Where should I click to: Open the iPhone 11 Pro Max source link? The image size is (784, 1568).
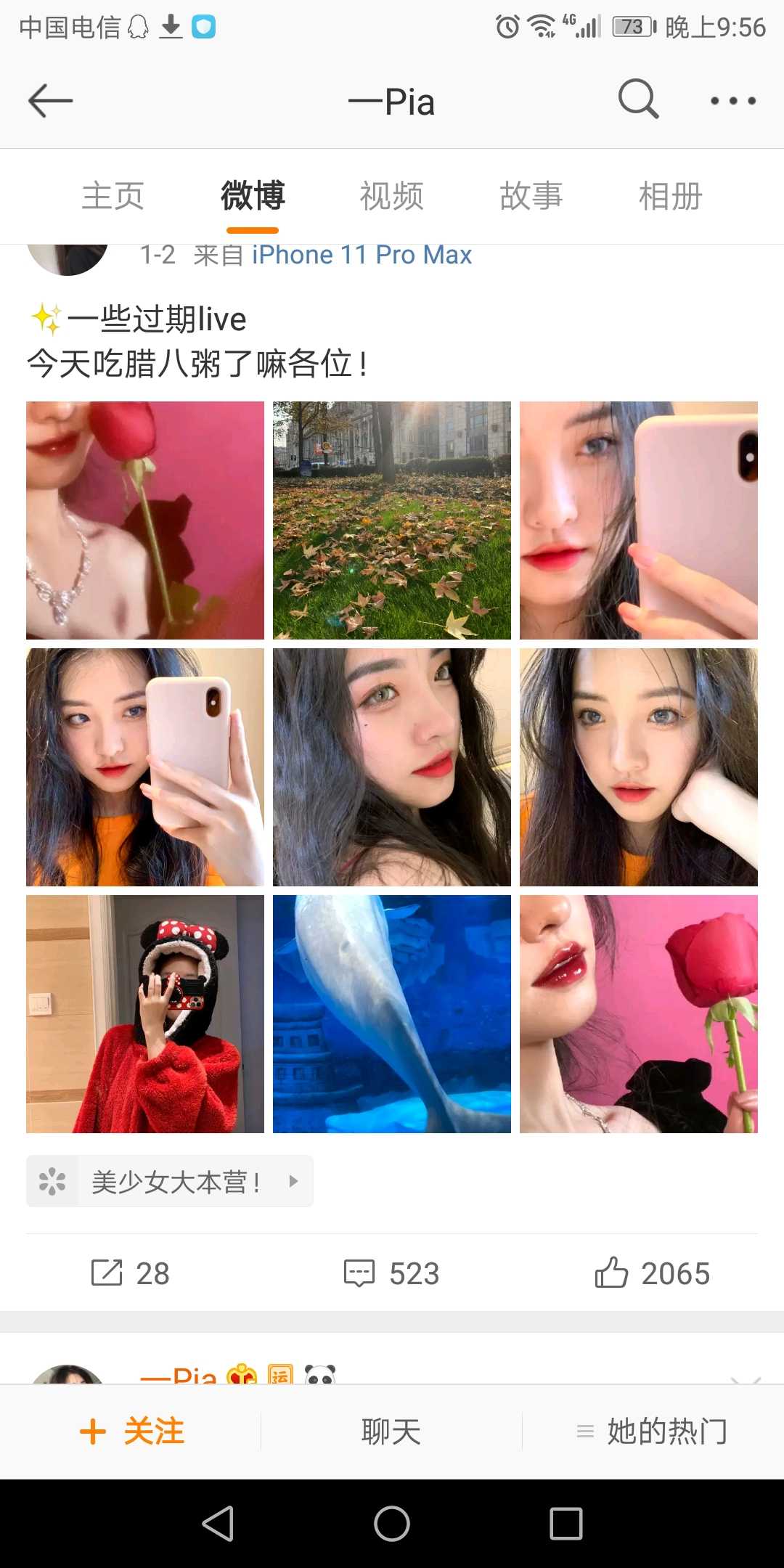(362, 256)
